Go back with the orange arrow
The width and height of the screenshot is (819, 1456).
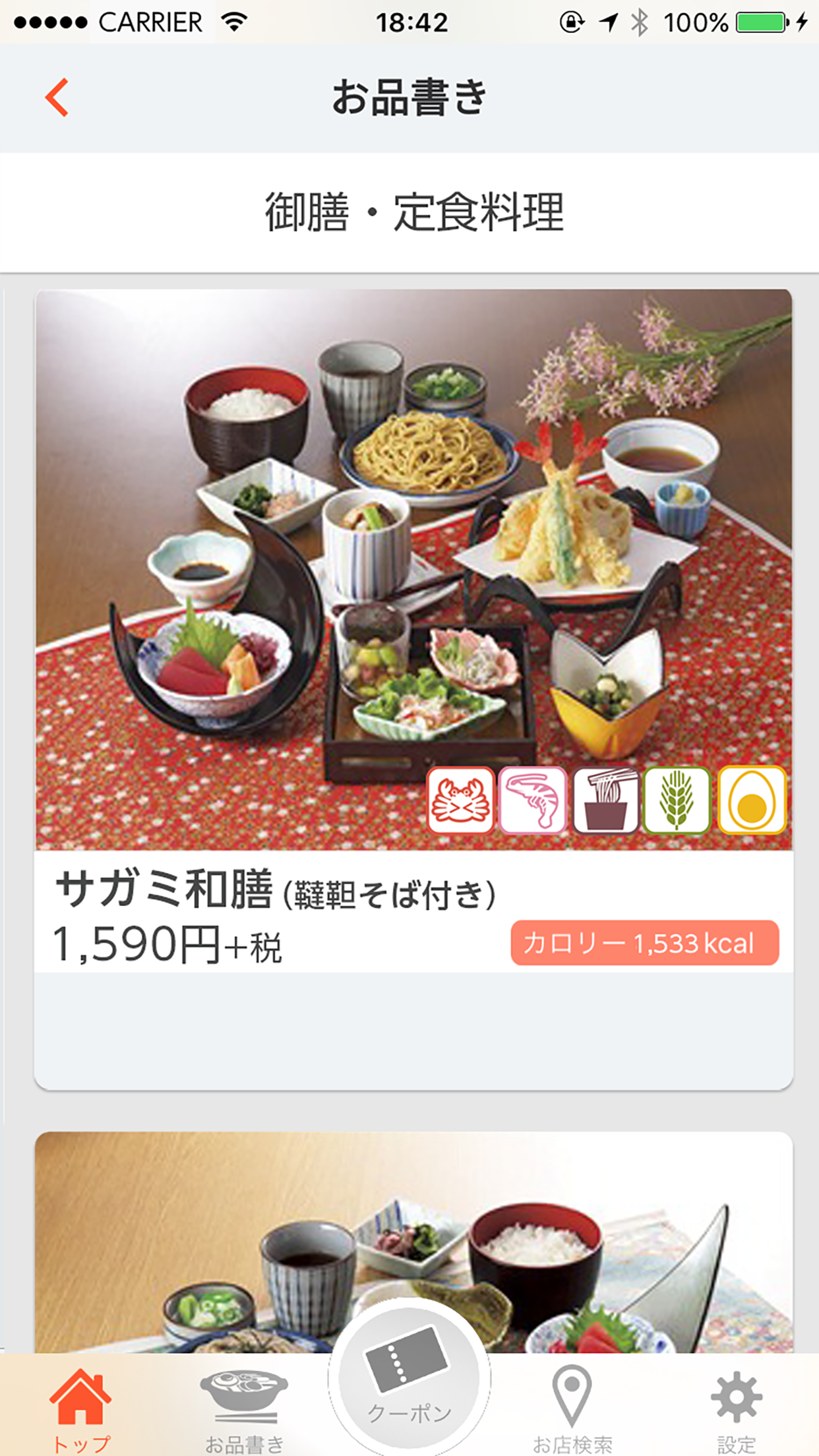tap(57, 98)
